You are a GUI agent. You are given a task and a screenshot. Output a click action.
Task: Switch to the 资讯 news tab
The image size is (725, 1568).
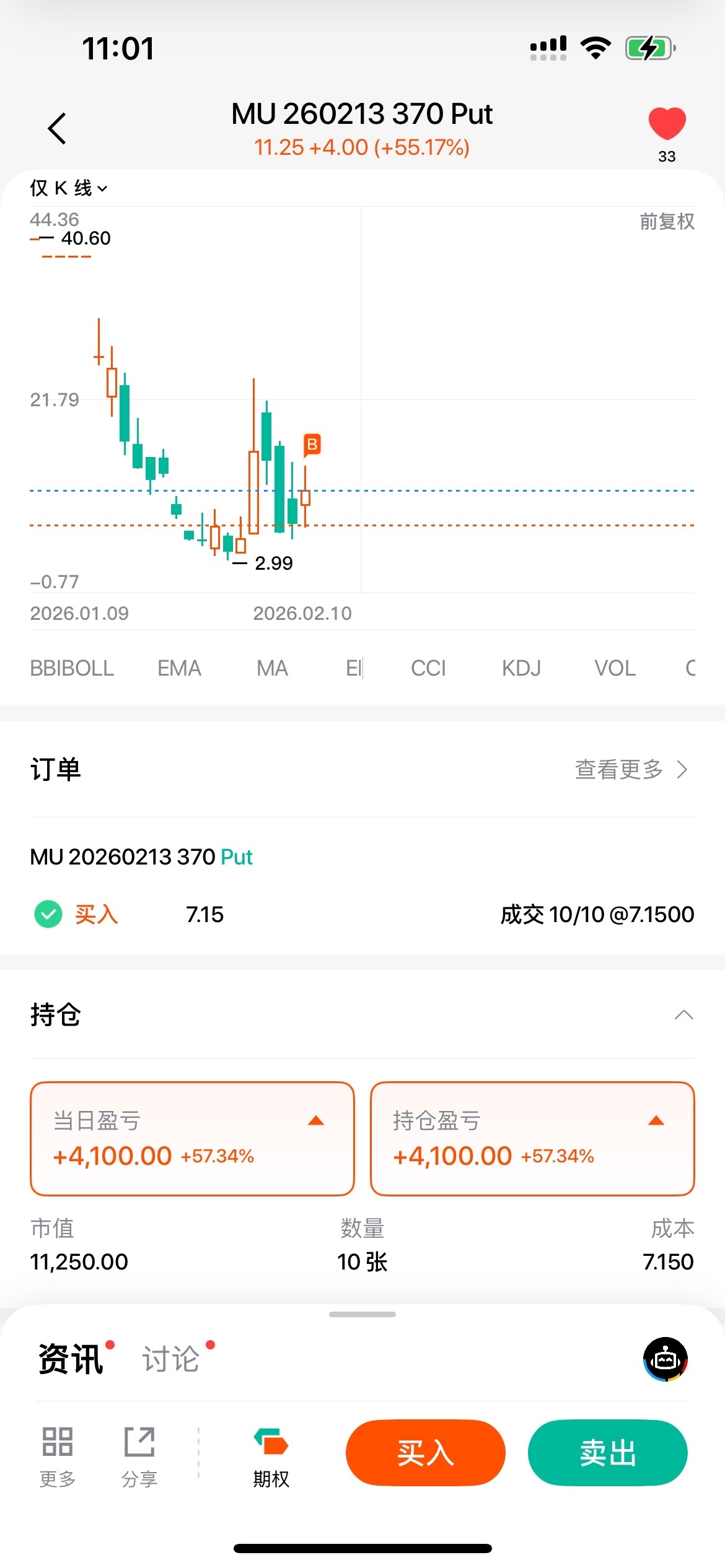pyautogui.click(x=71, y=1359)
